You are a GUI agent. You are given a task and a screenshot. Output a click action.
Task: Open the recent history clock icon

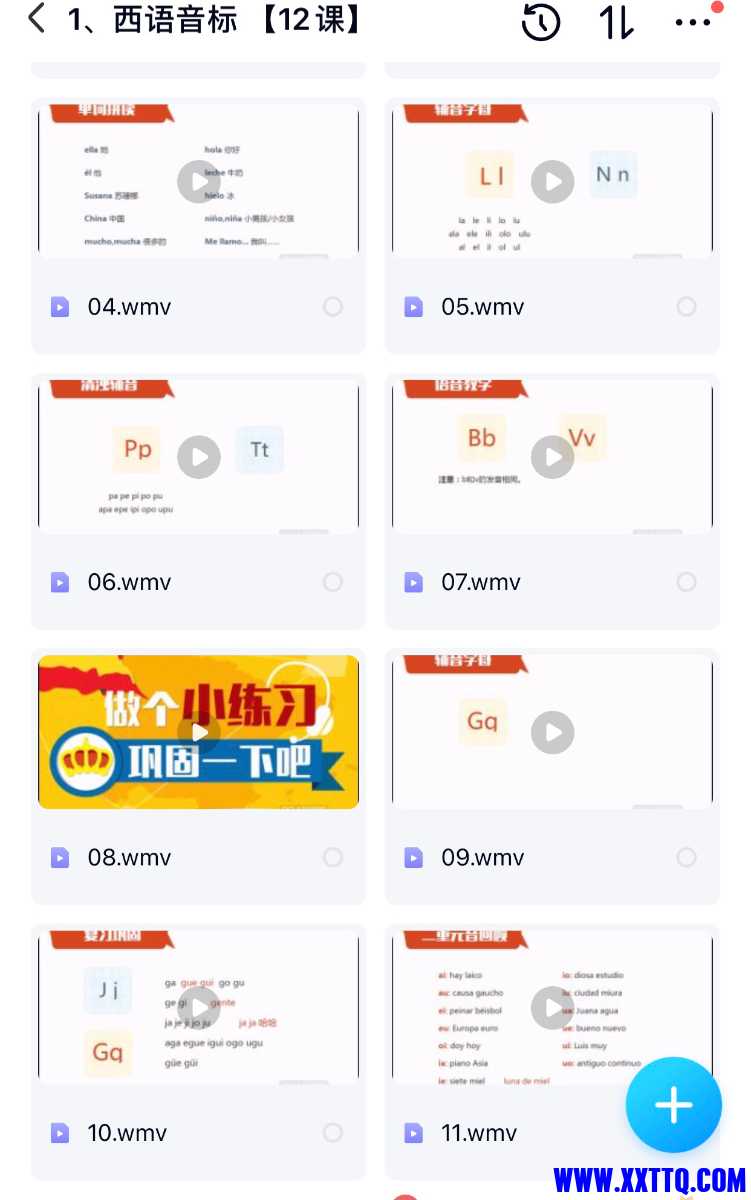point(541,21)
